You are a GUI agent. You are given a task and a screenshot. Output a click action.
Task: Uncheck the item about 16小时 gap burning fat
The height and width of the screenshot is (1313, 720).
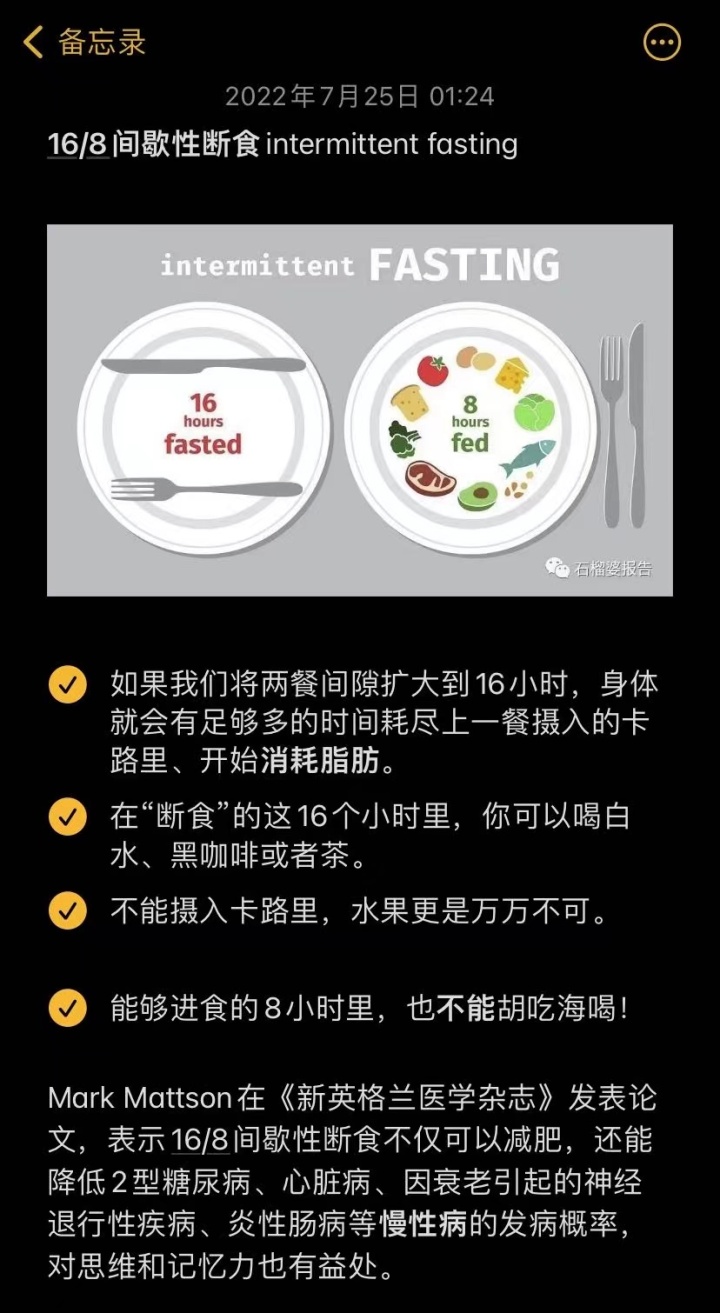(67, 686)
